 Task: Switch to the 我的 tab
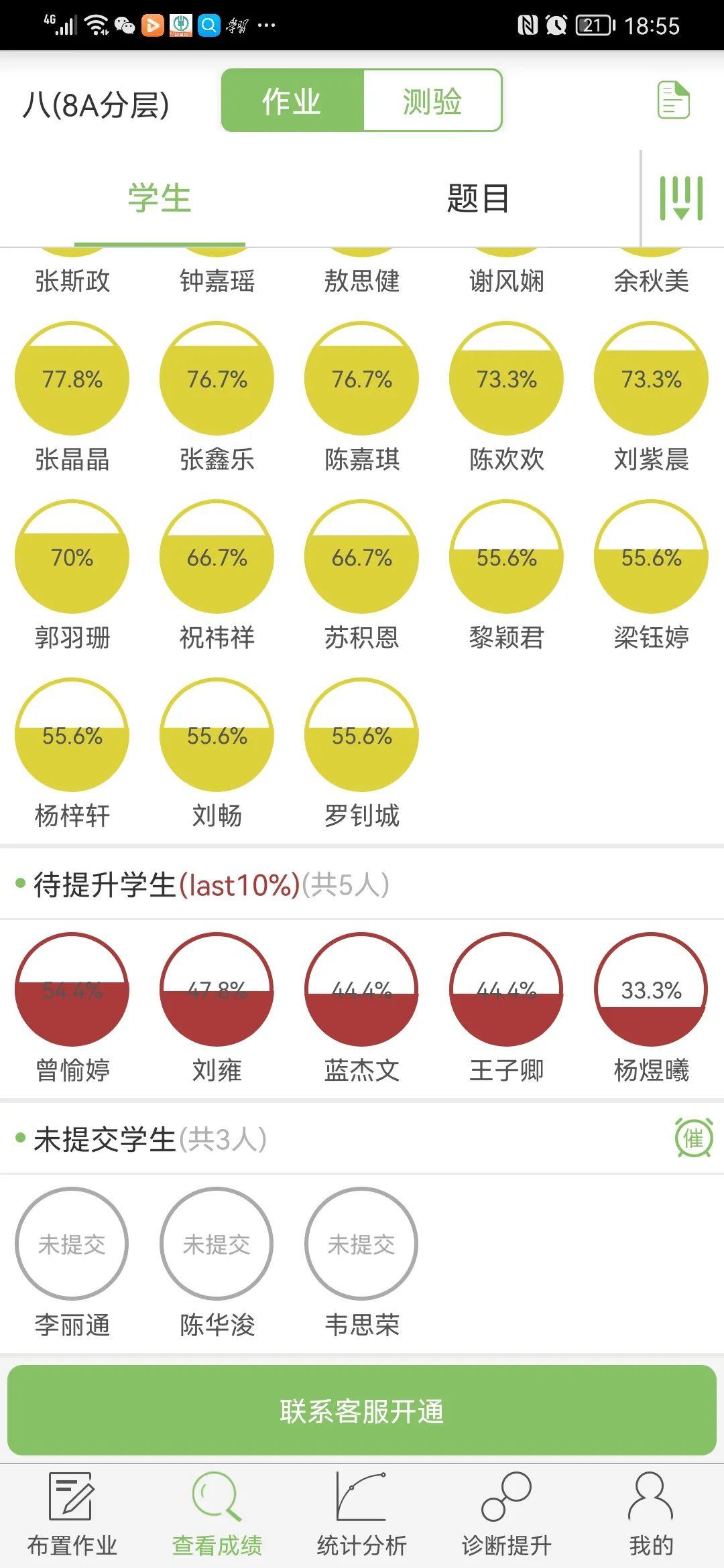[650, 1514]
